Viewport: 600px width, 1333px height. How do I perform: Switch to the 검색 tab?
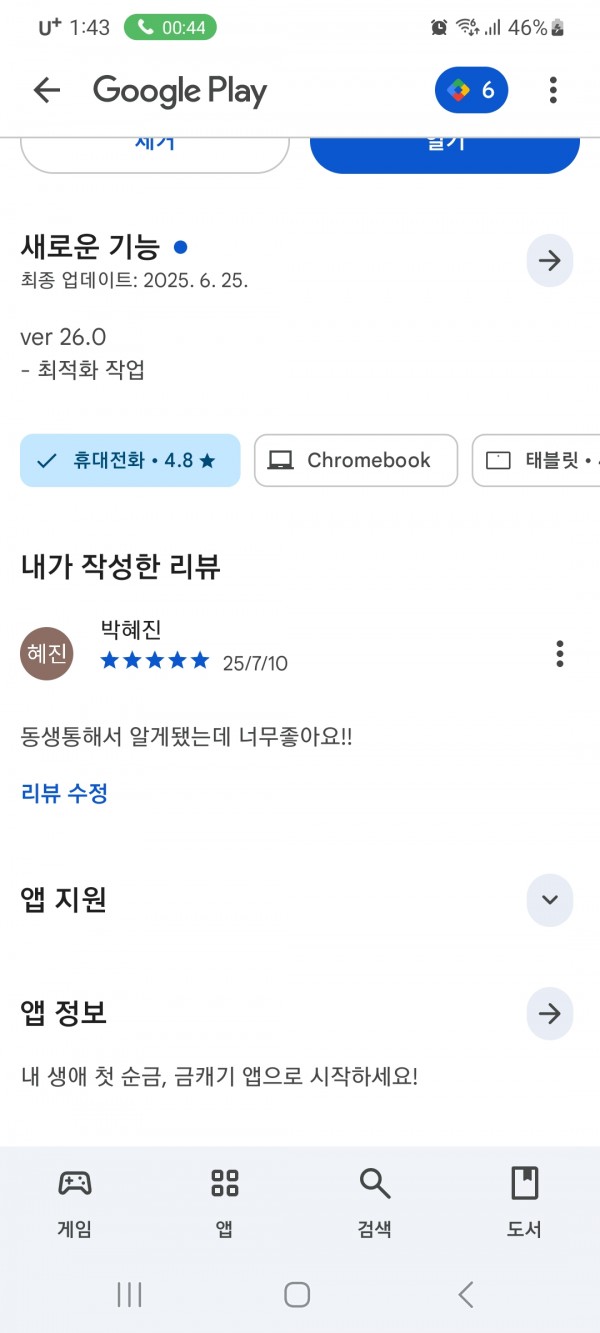point(375,1203)
